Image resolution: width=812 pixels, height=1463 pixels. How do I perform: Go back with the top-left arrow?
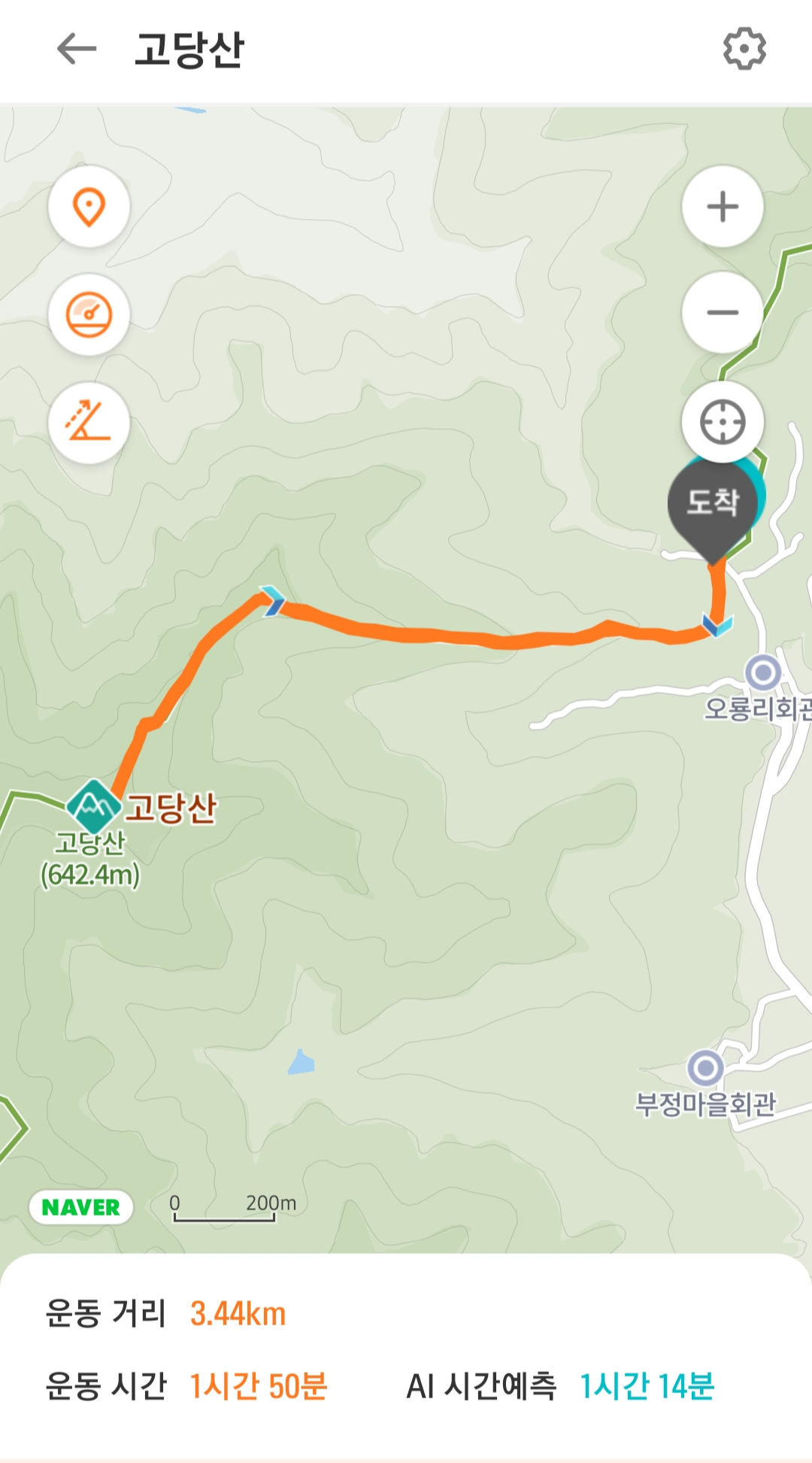click(x=77, y=50)
